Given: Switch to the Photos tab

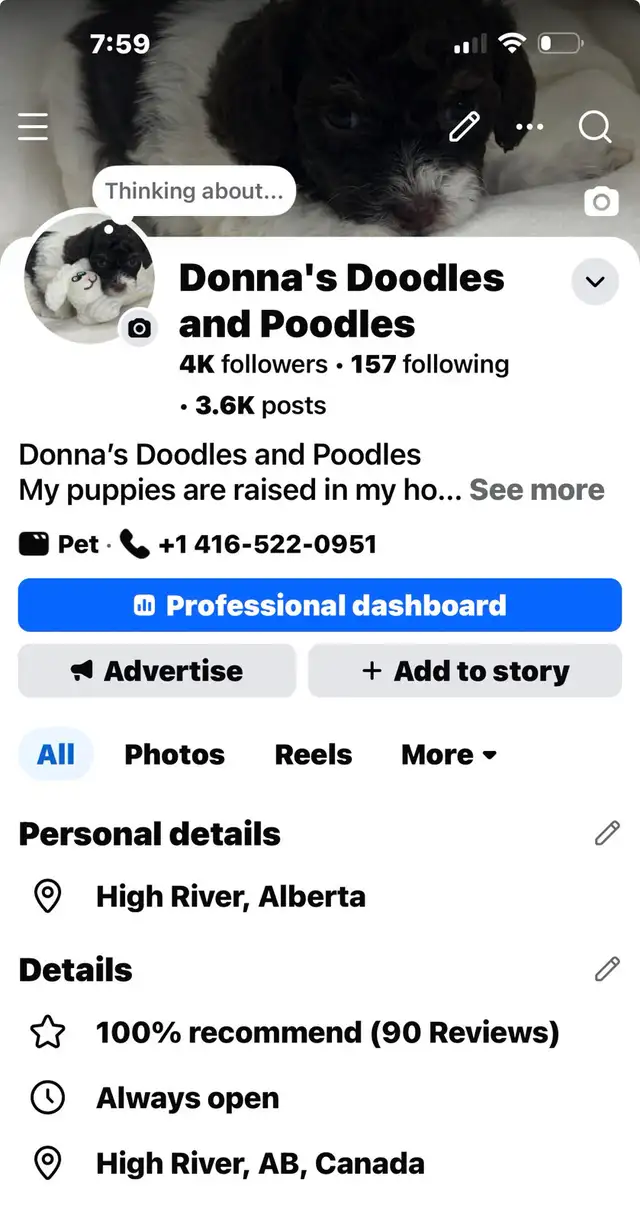Looking at the screenshot, I should tap(174, 755).
